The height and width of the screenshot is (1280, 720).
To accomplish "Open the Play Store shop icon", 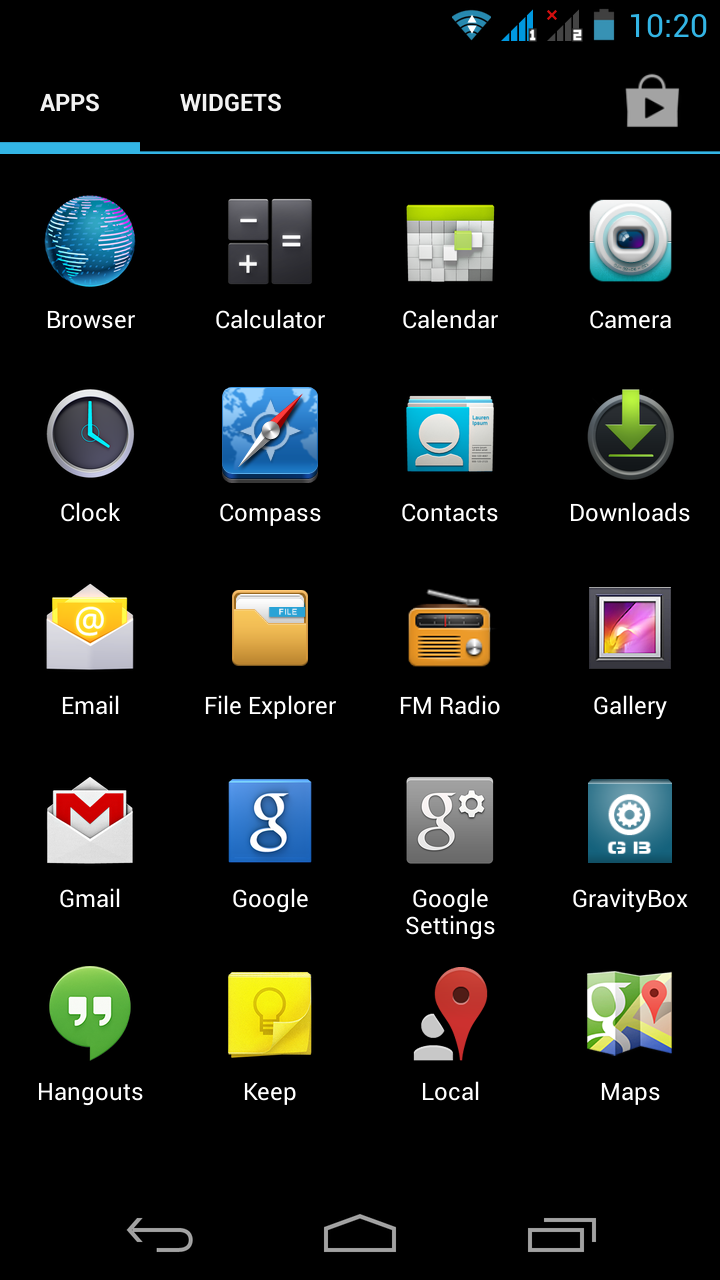I will pos(652,102).
